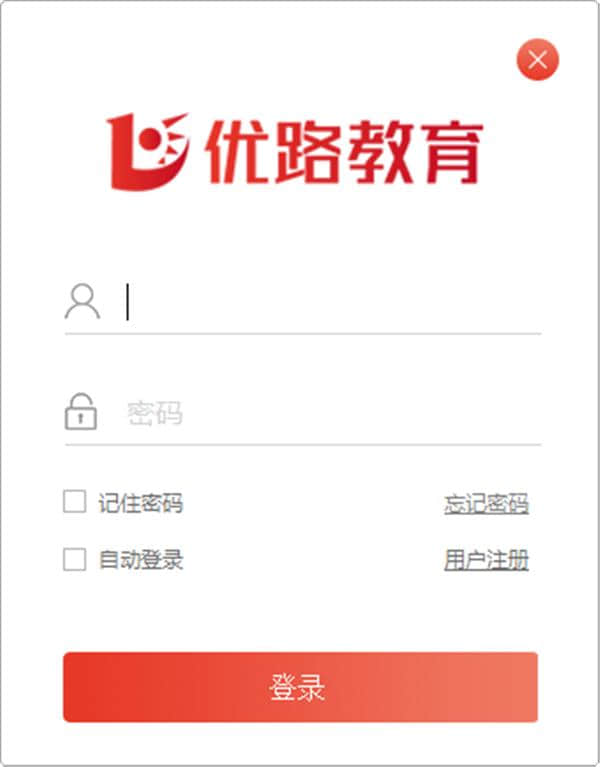The image size is (600, 767).
Task: Tap the 密码 password field
Action: 330,413
